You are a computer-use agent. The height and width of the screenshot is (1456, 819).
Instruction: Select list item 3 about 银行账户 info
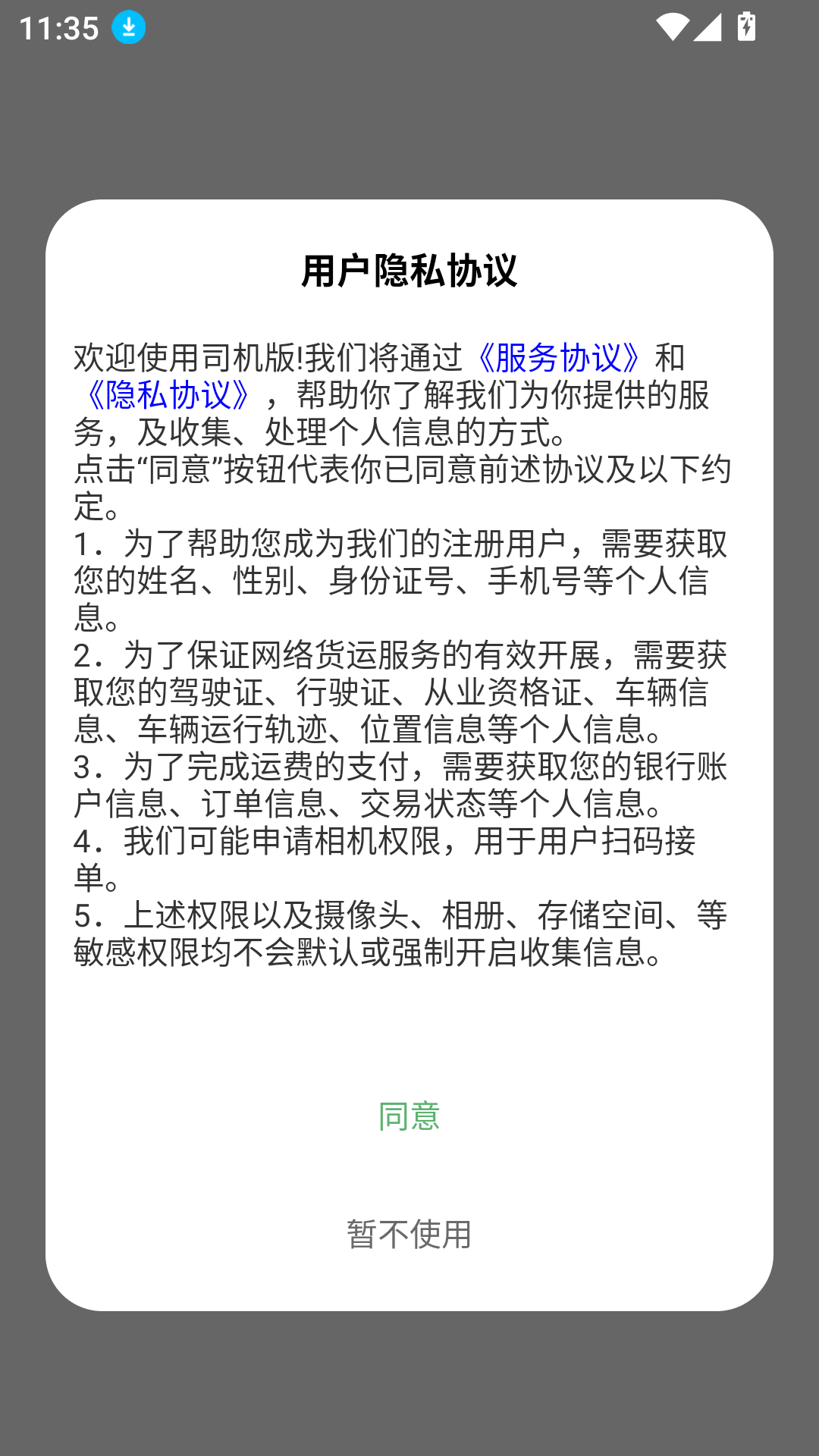400,786
